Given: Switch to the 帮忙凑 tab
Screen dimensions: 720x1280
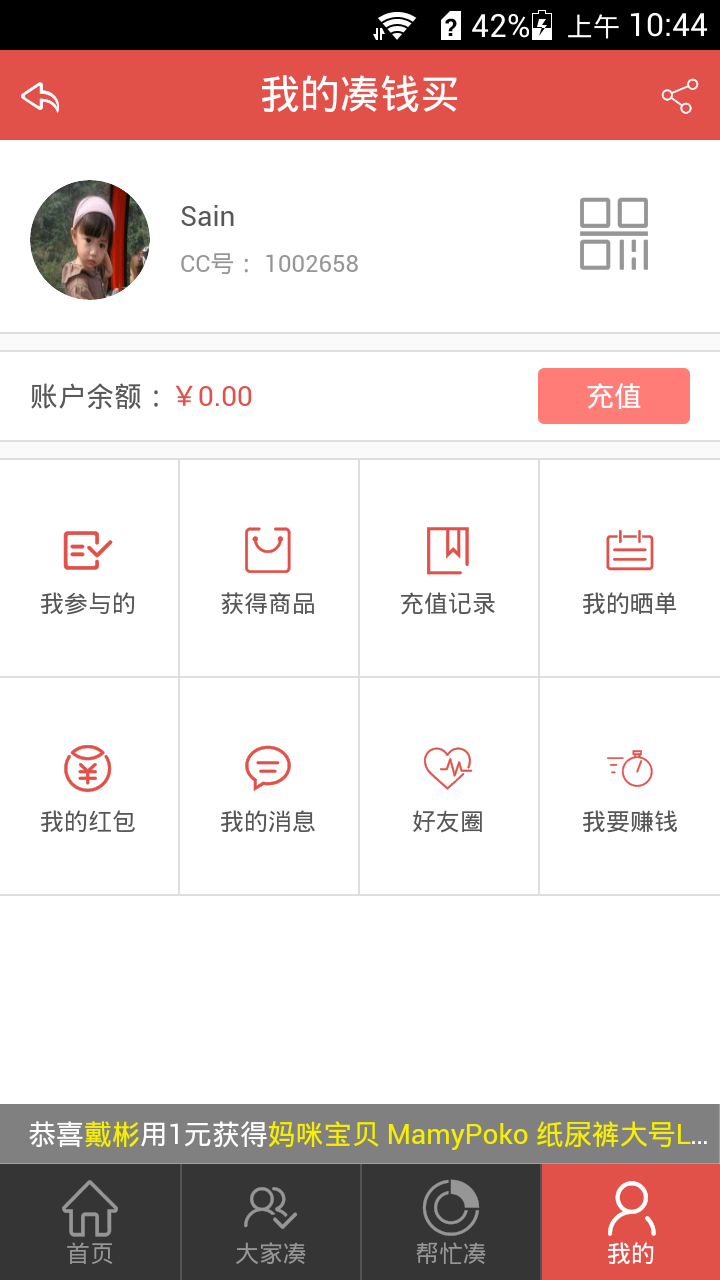Looking at the screenshot, I should 450,1222.
